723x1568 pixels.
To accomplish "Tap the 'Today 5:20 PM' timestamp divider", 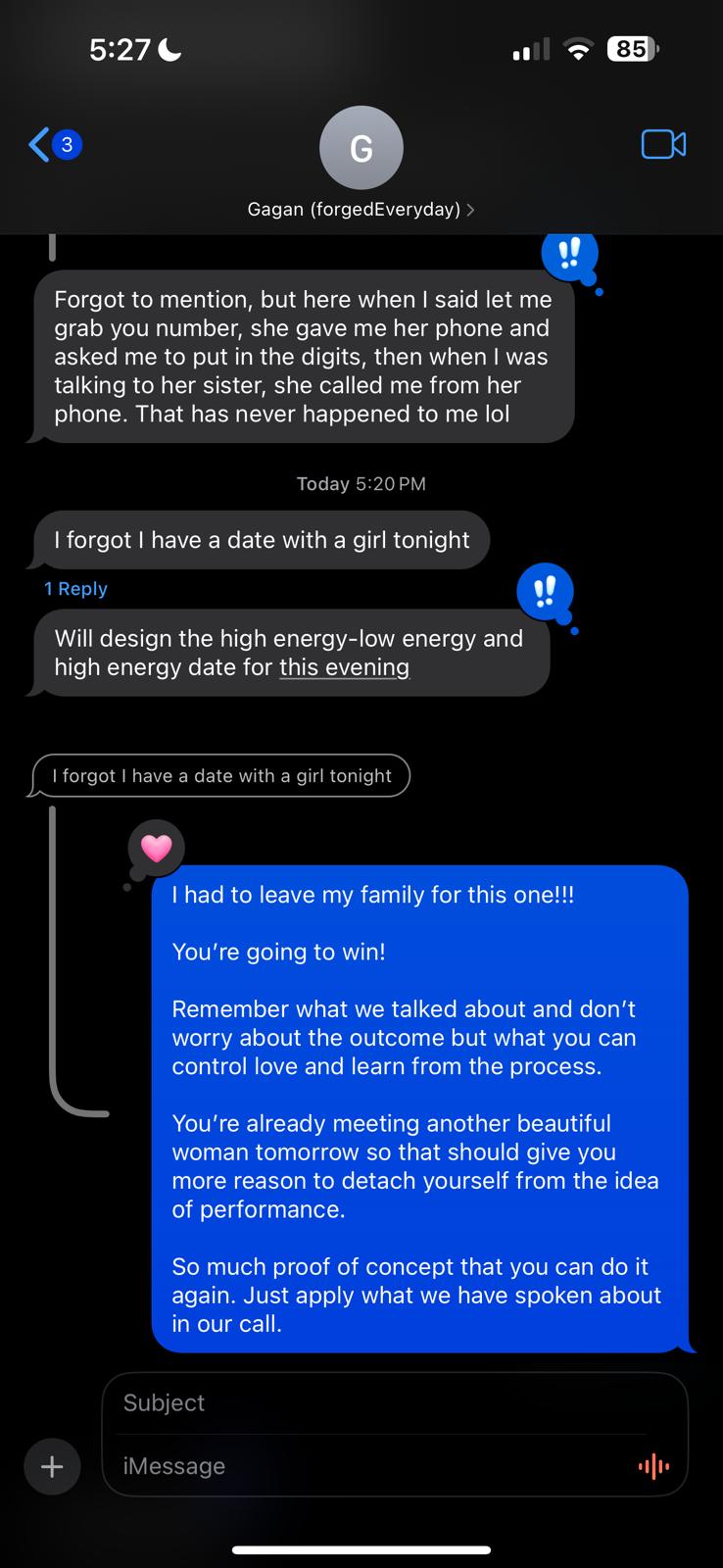I will click(361, 483).
